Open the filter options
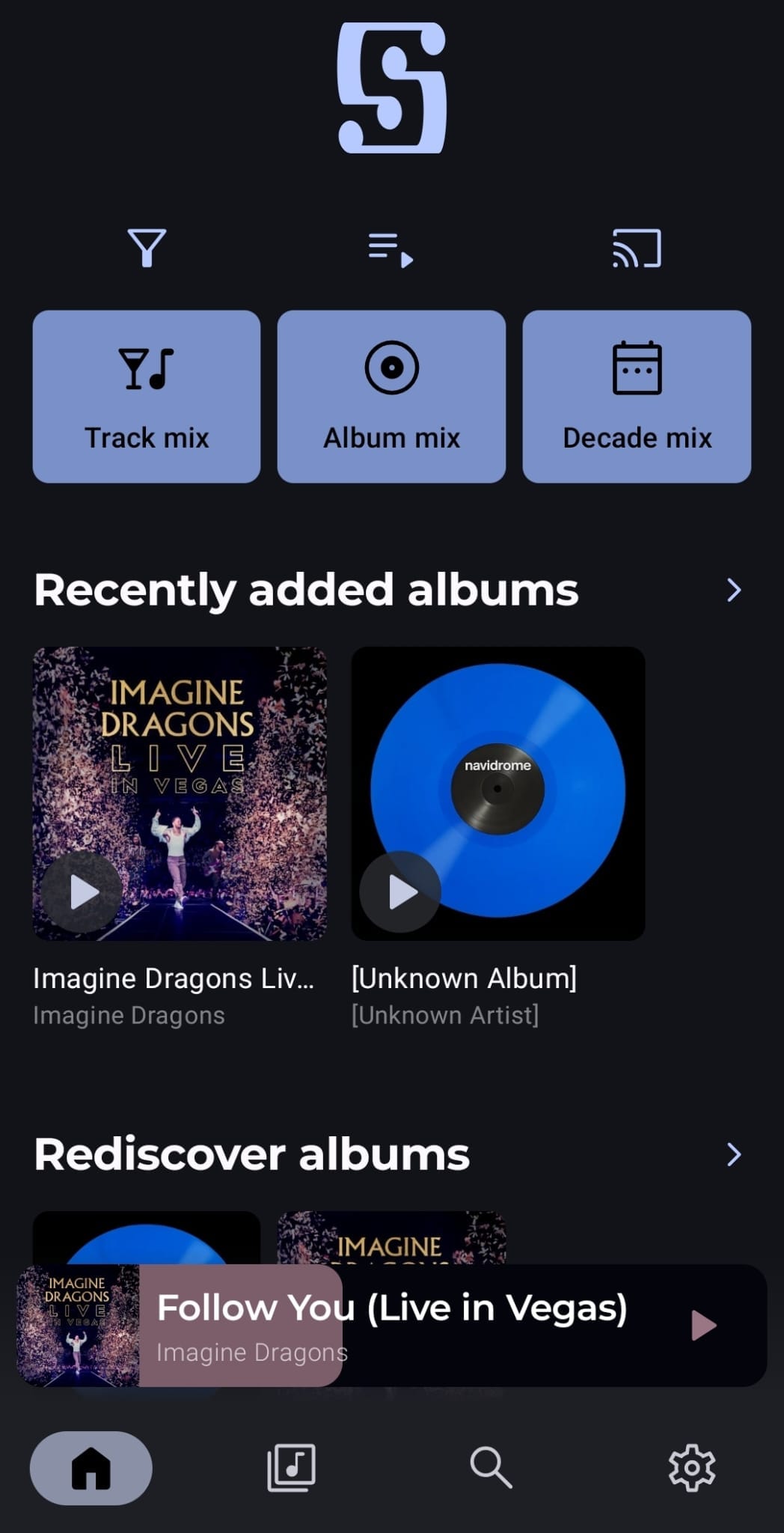This screenshot has height=1533, width=784. pos(147,249)
